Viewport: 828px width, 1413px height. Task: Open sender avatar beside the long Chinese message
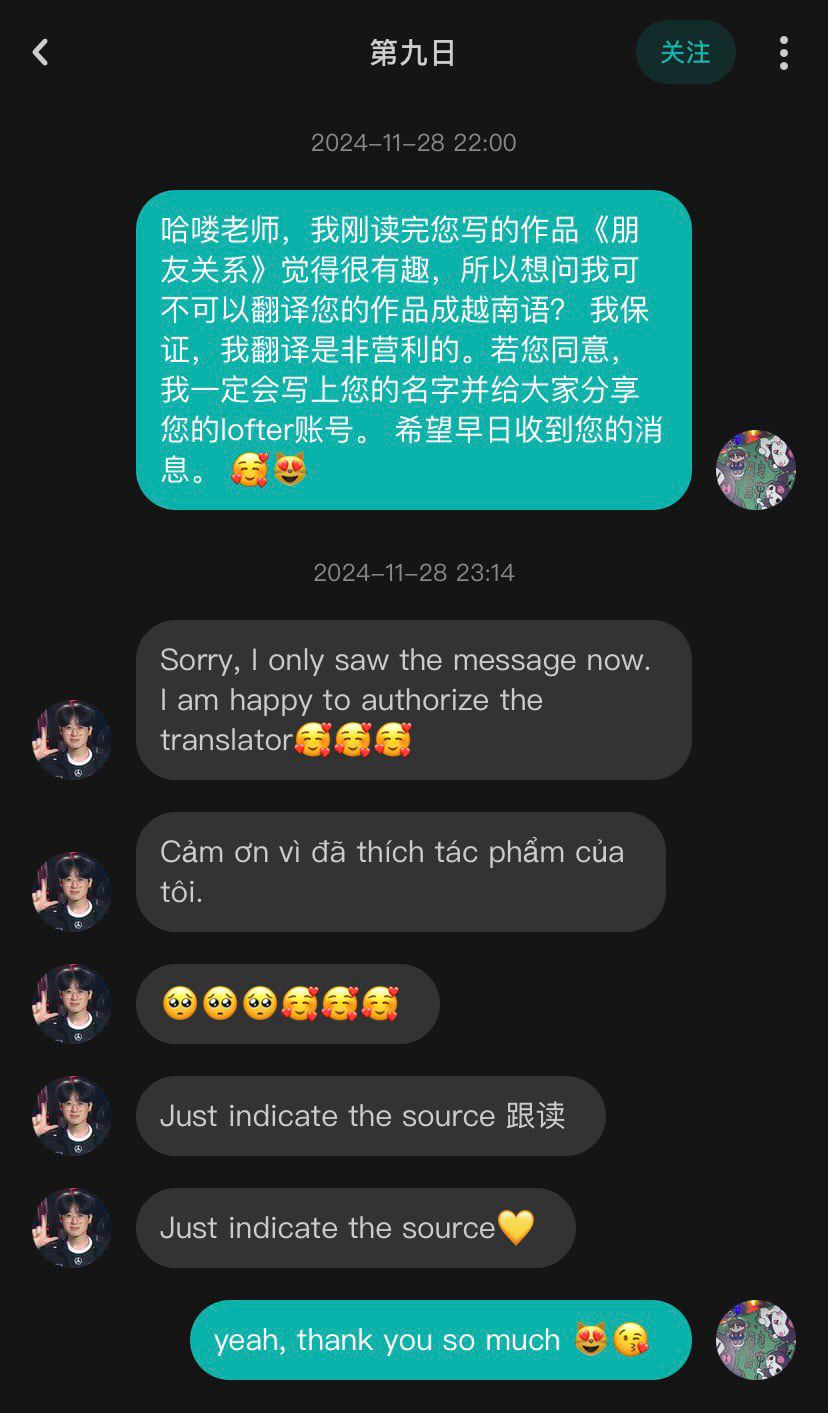pos(756,470)
